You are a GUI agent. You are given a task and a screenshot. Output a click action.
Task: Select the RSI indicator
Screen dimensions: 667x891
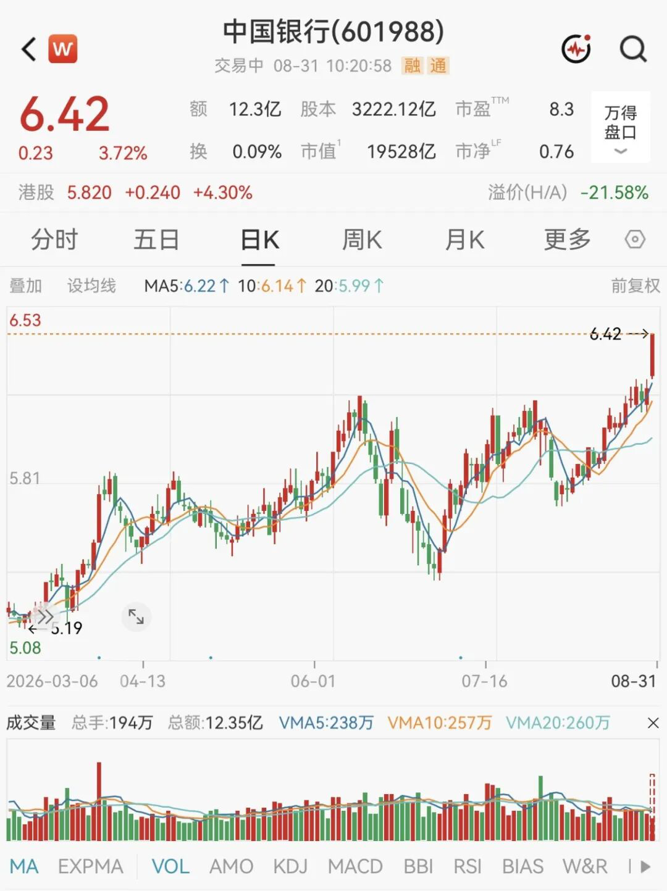[467, 867]
